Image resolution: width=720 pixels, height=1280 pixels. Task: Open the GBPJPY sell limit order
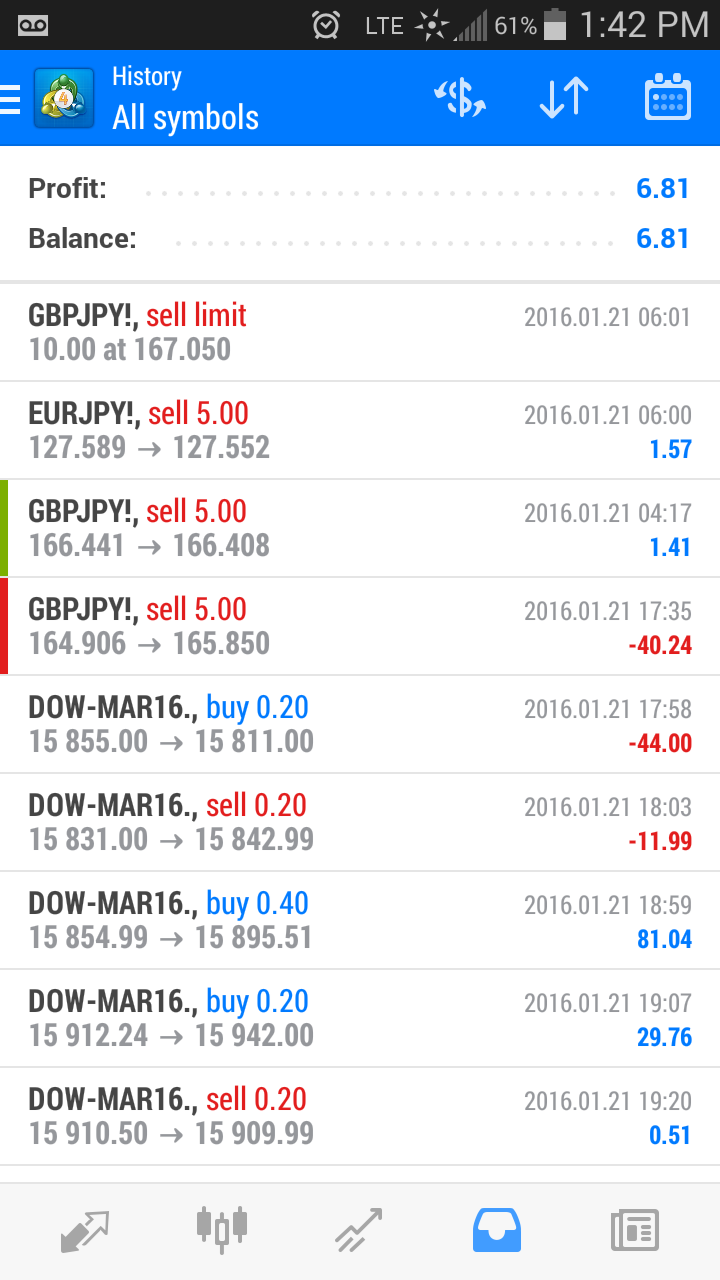(360, 333)
